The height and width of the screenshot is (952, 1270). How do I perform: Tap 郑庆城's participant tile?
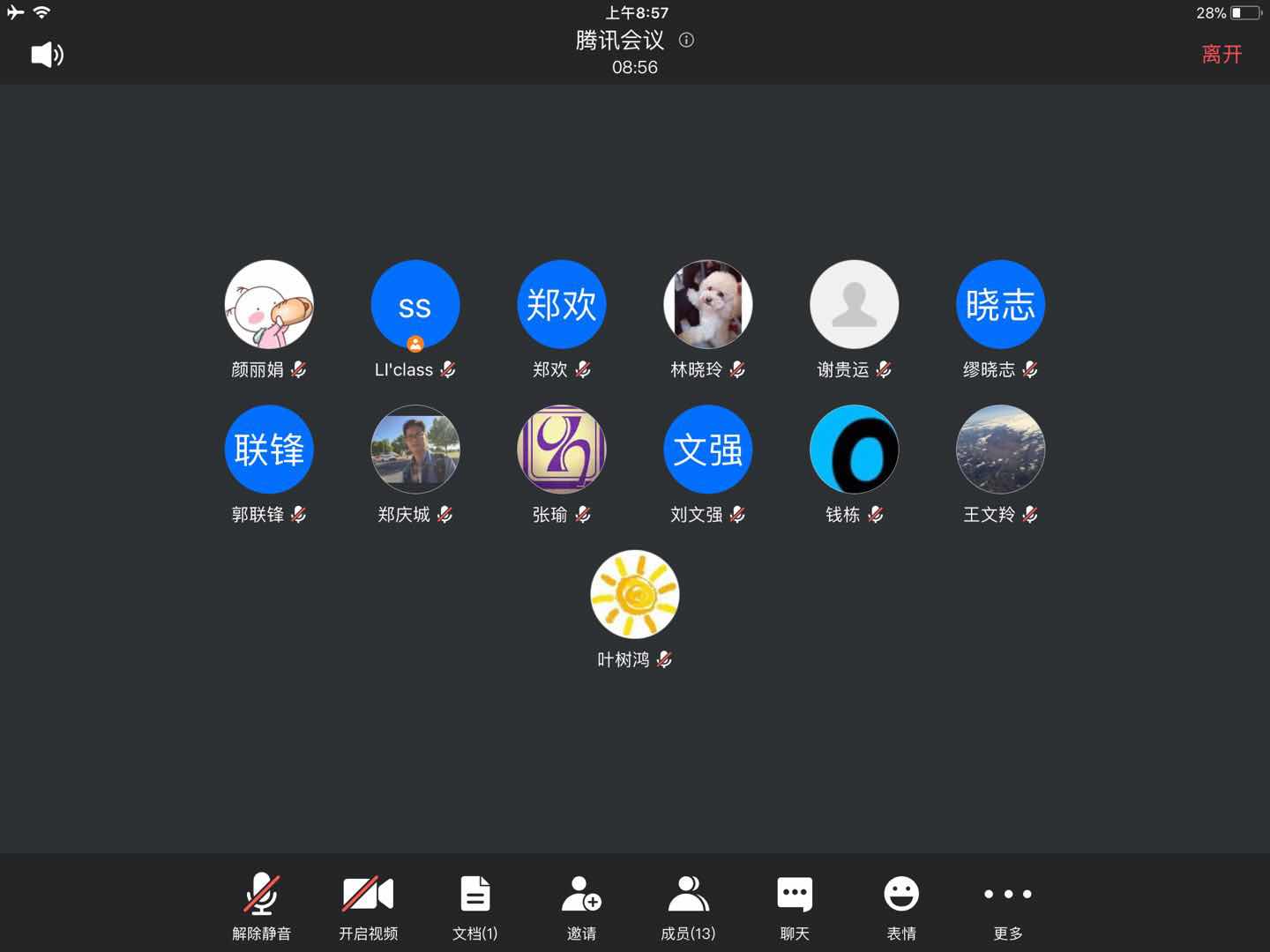pyautogui.click(x=415, y=450)
